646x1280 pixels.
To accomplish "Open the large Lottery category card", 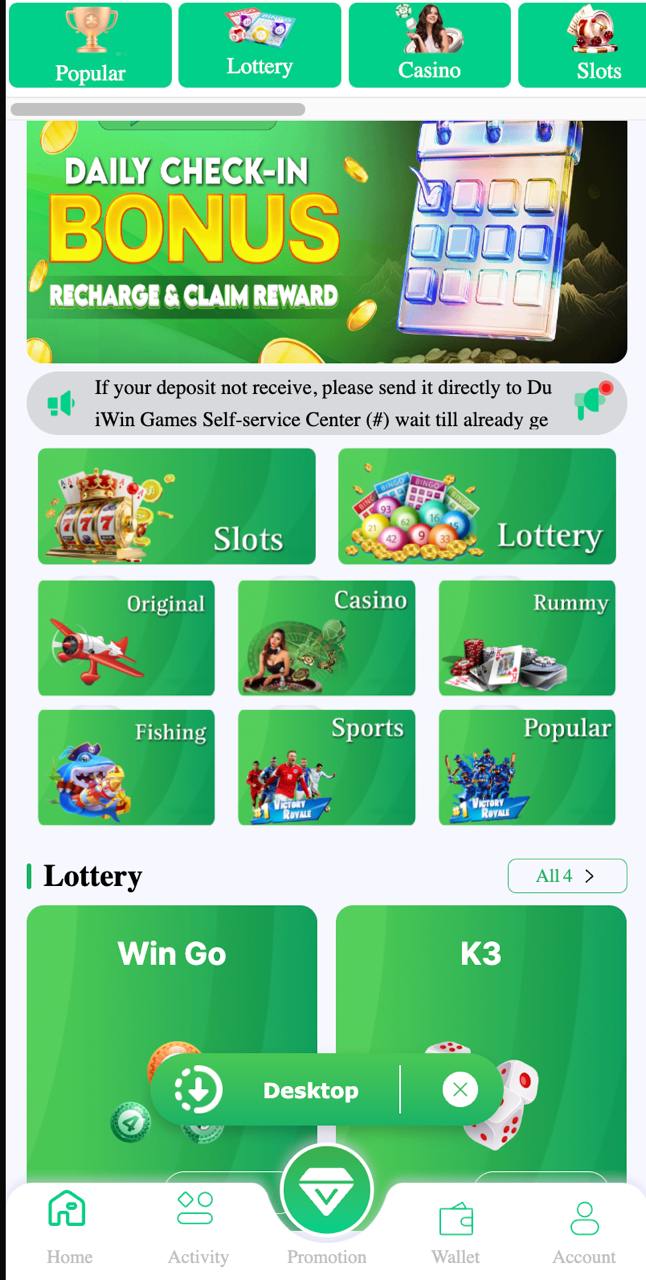I will tap(476, 506).
